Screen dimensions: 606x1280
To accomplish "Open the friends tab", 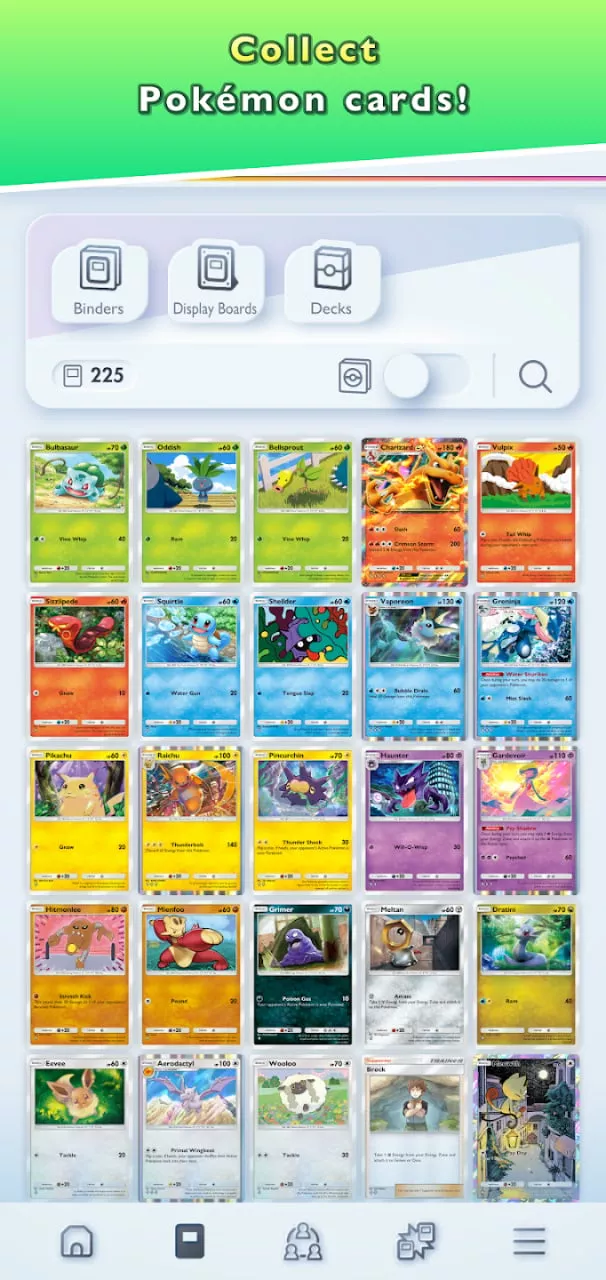I will tap(303, 1241).
